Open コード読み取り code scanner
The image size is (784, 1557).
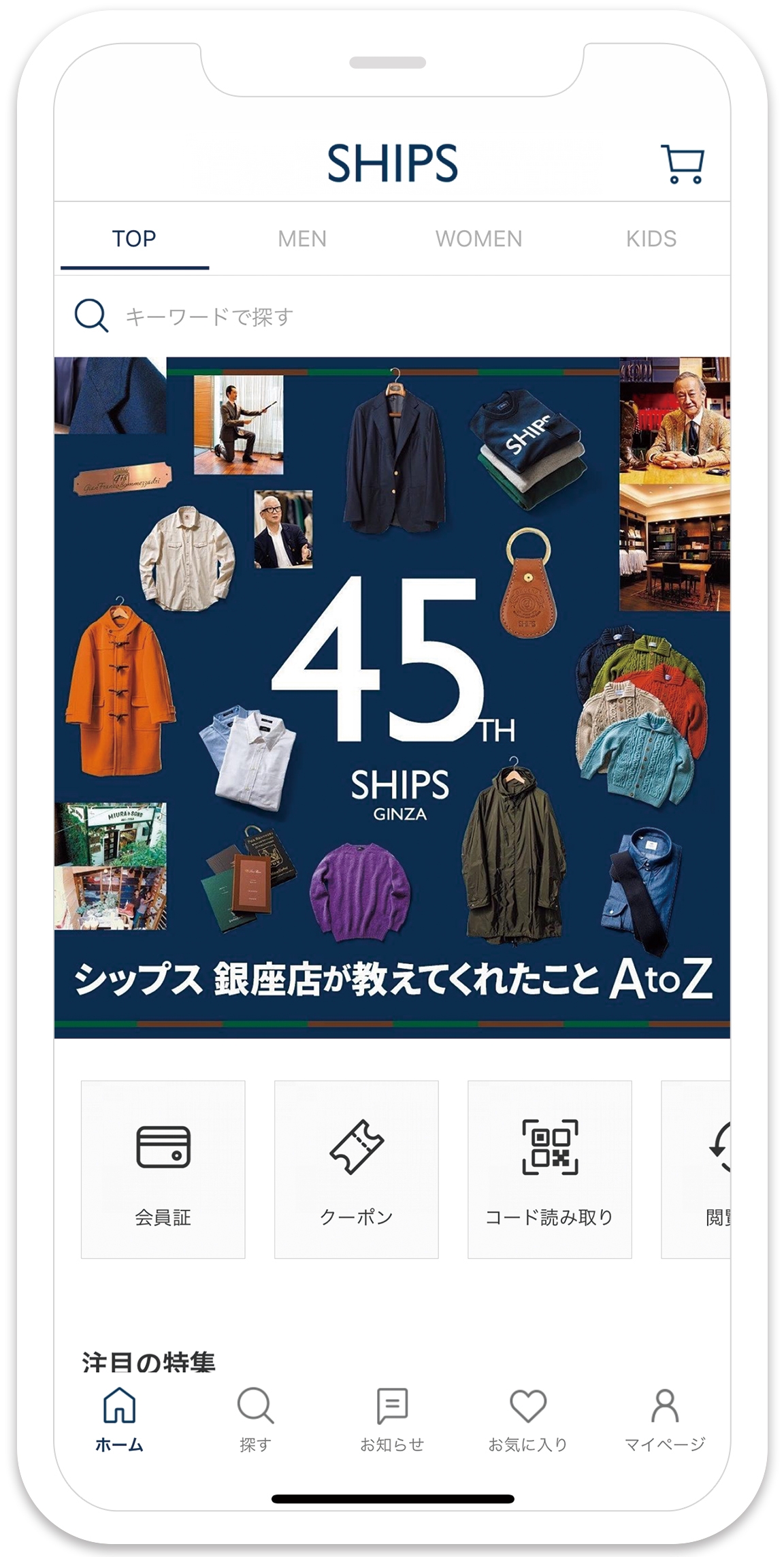[550, 1169]
